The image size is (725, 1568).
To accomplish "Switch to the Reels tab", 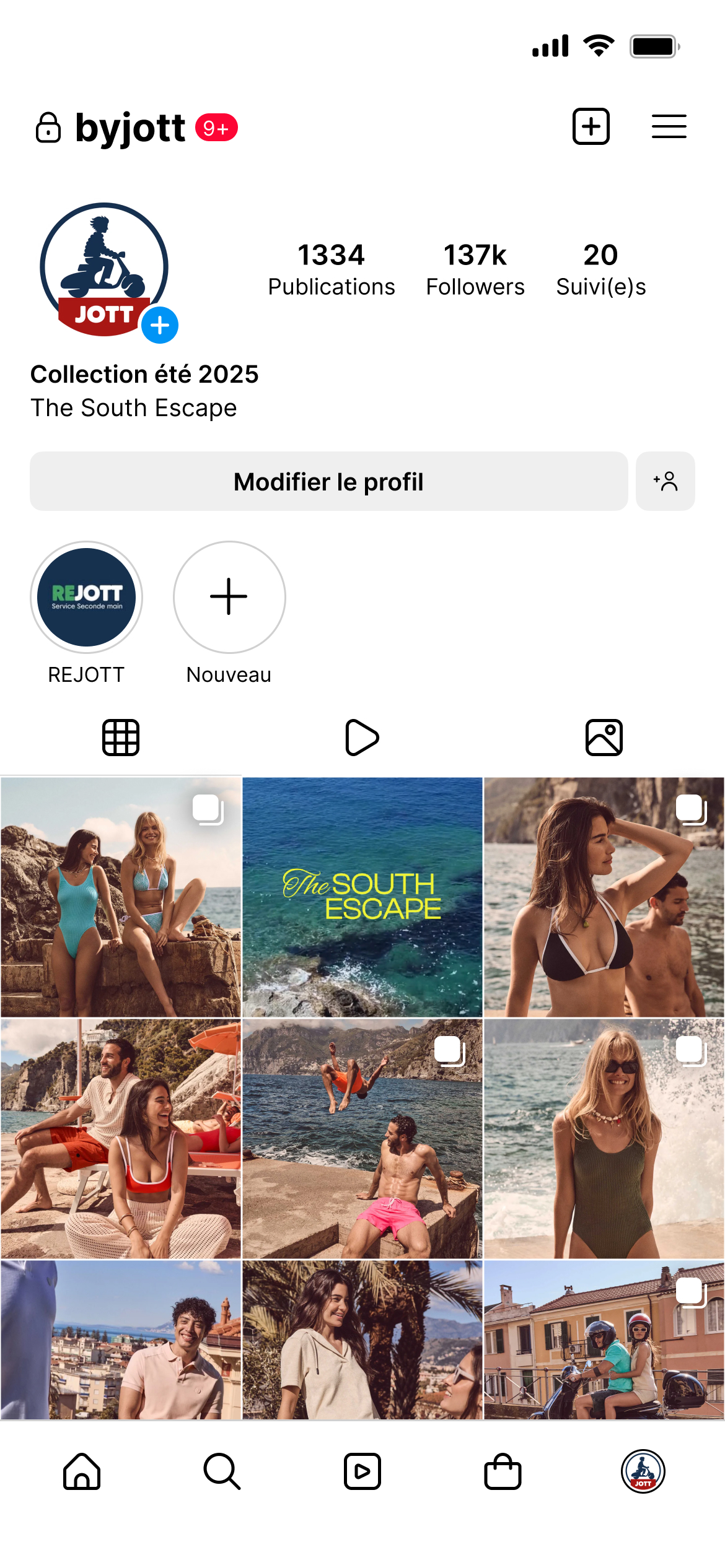I will 362,738.
